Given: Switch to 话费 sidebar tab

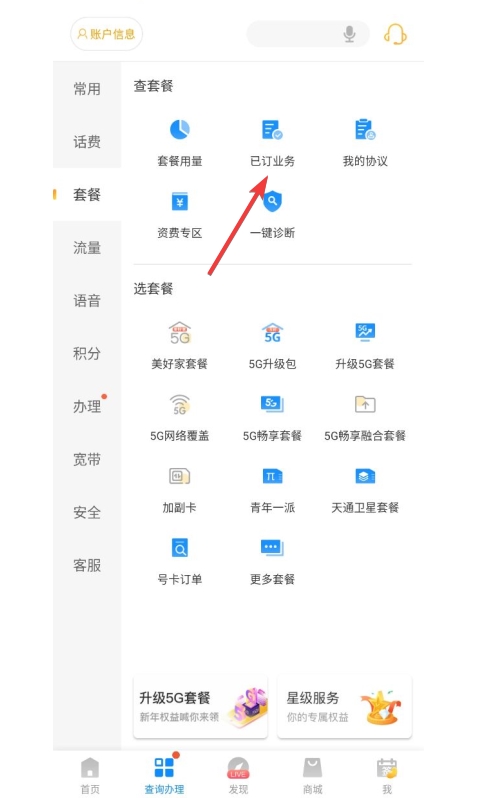Looking at the screenshot, I should pos(87,141).
